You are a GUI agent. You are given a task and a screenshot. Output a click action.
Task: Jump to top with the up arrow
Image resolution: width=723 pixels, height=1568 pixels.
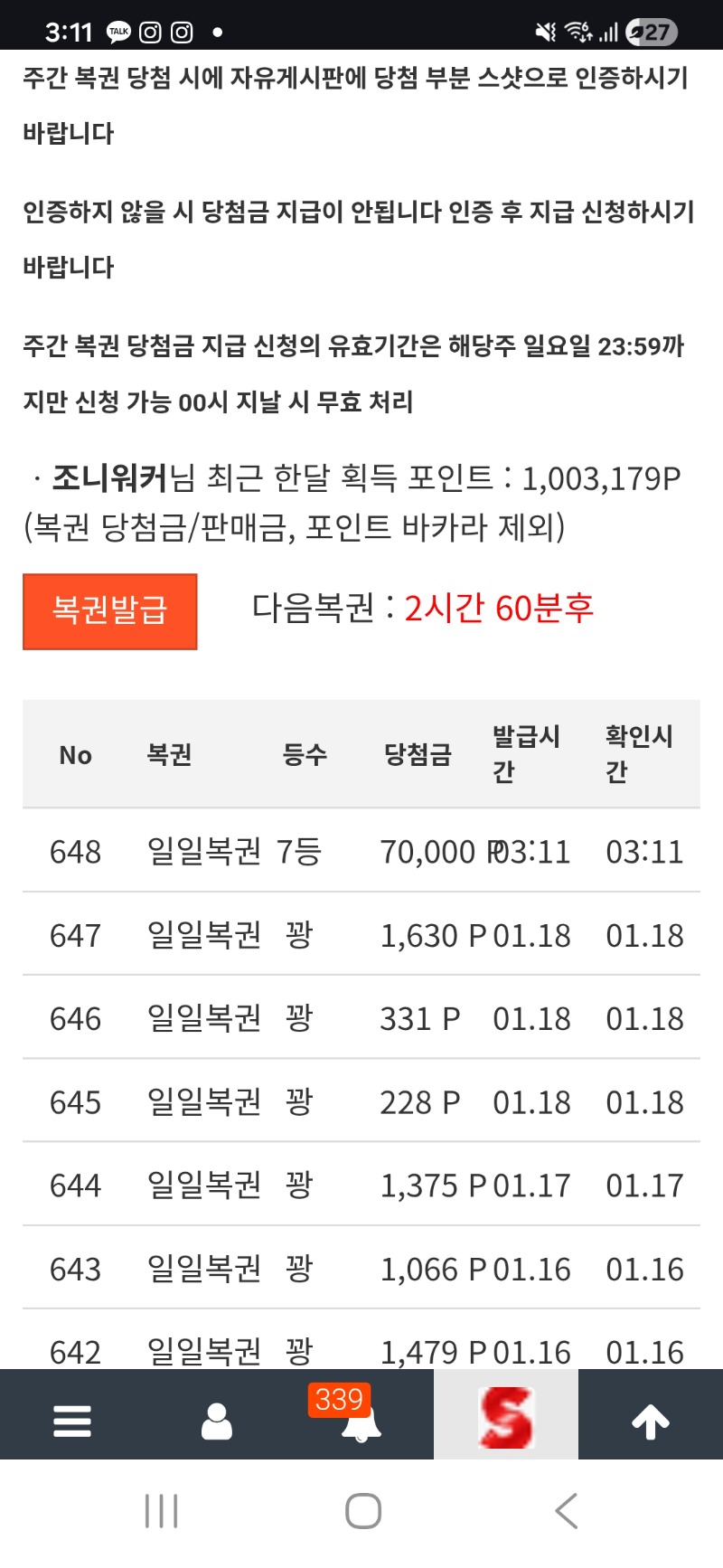click(651, 1421)
